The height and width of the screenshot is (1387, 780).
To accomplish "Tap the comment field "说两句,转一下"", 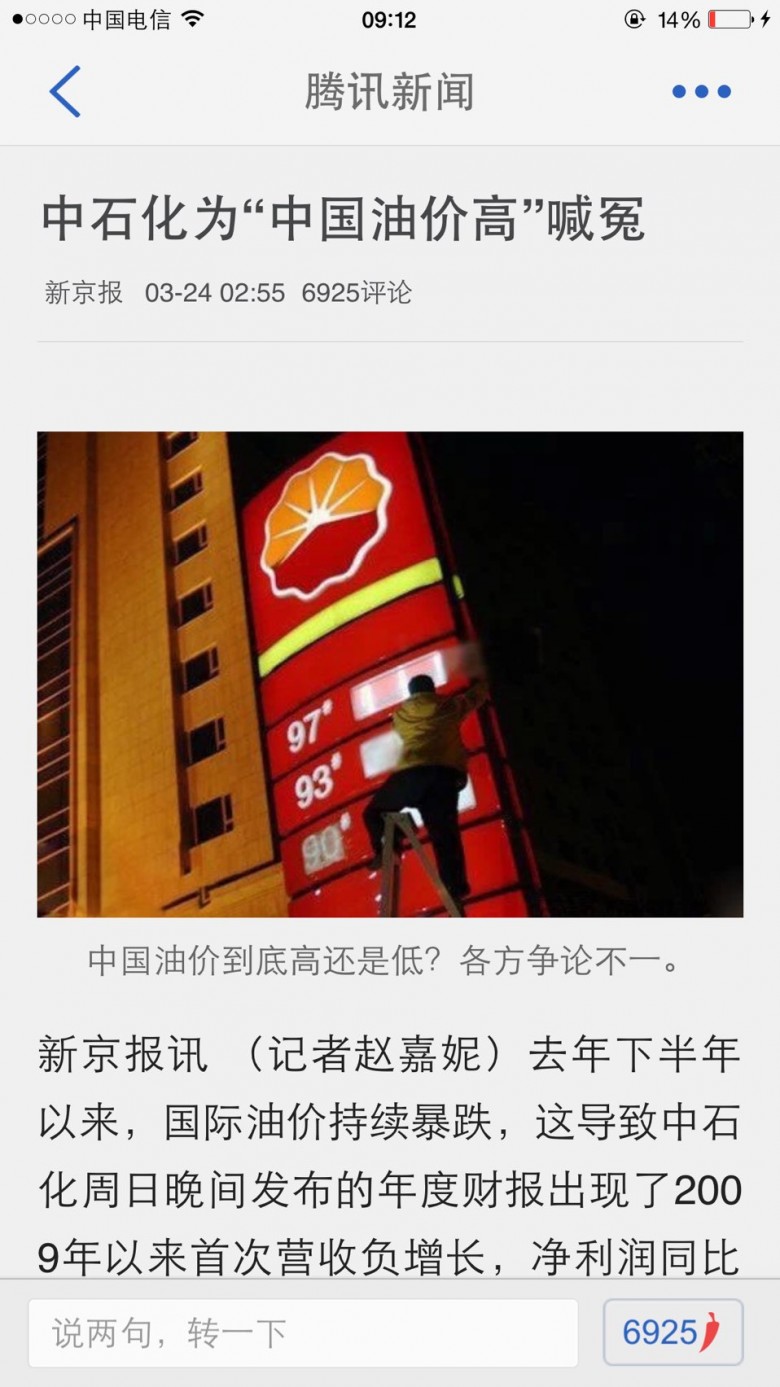I will pos(303,1332).
